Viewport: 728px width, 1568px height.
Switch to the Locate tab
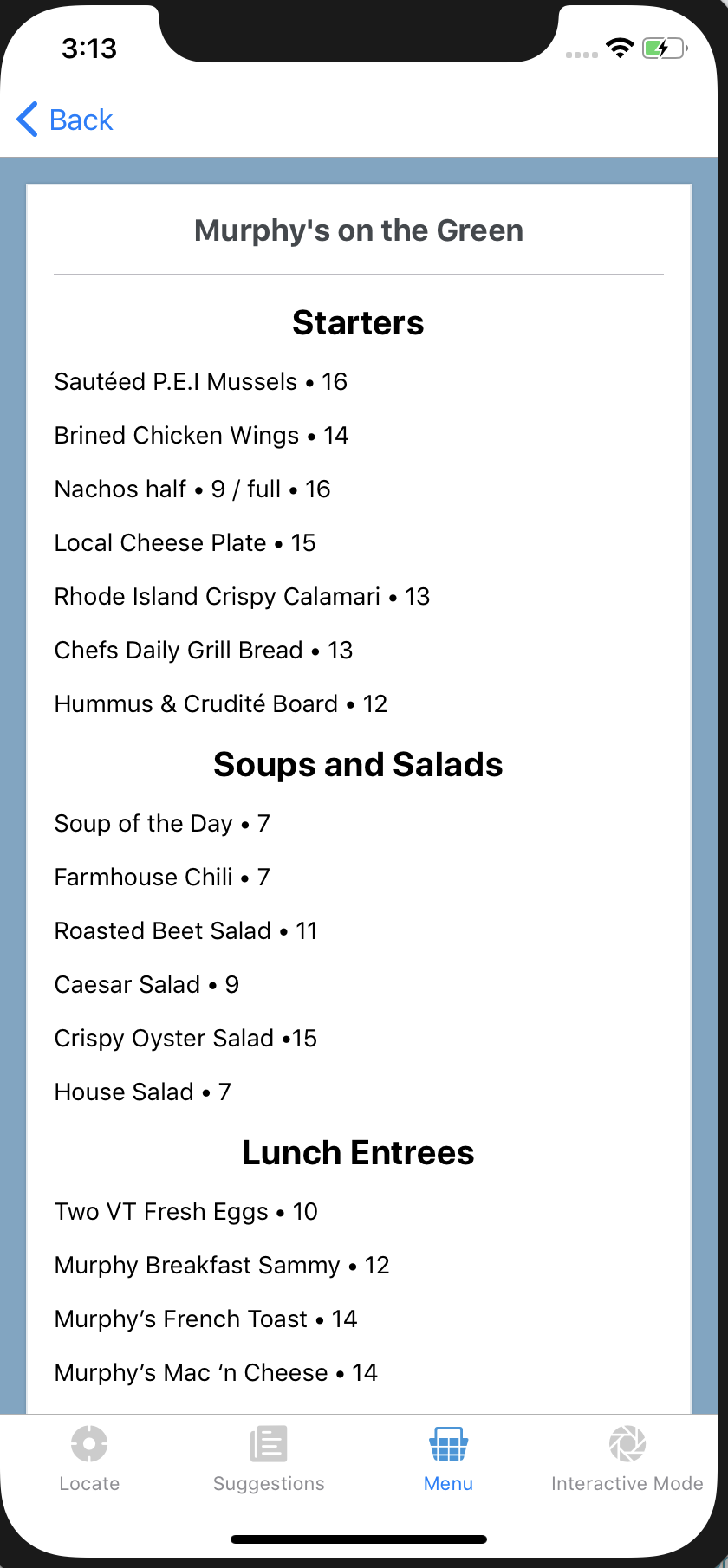[89, 1459]
